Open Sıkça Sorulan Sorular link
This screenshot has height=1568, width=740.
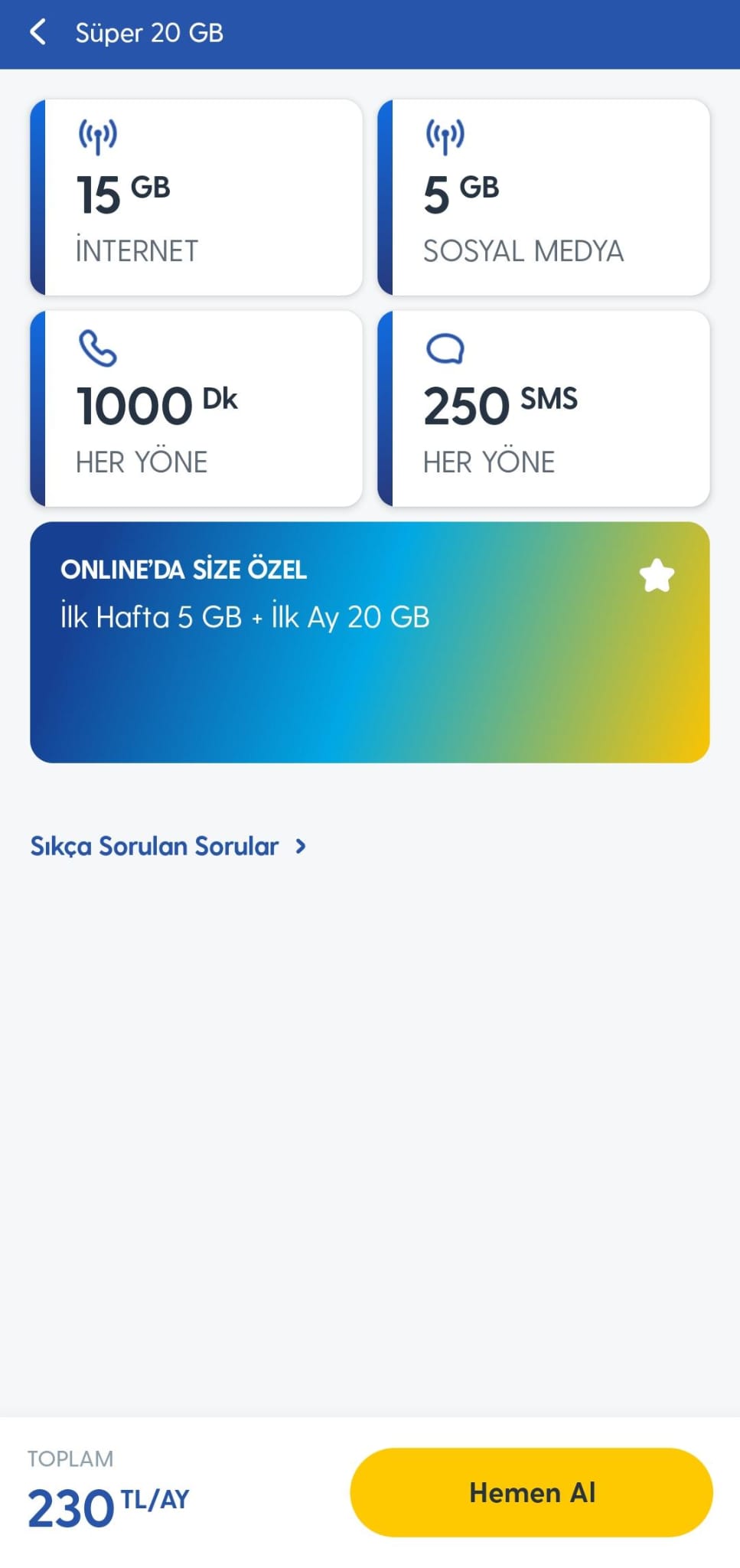point(168,846)
